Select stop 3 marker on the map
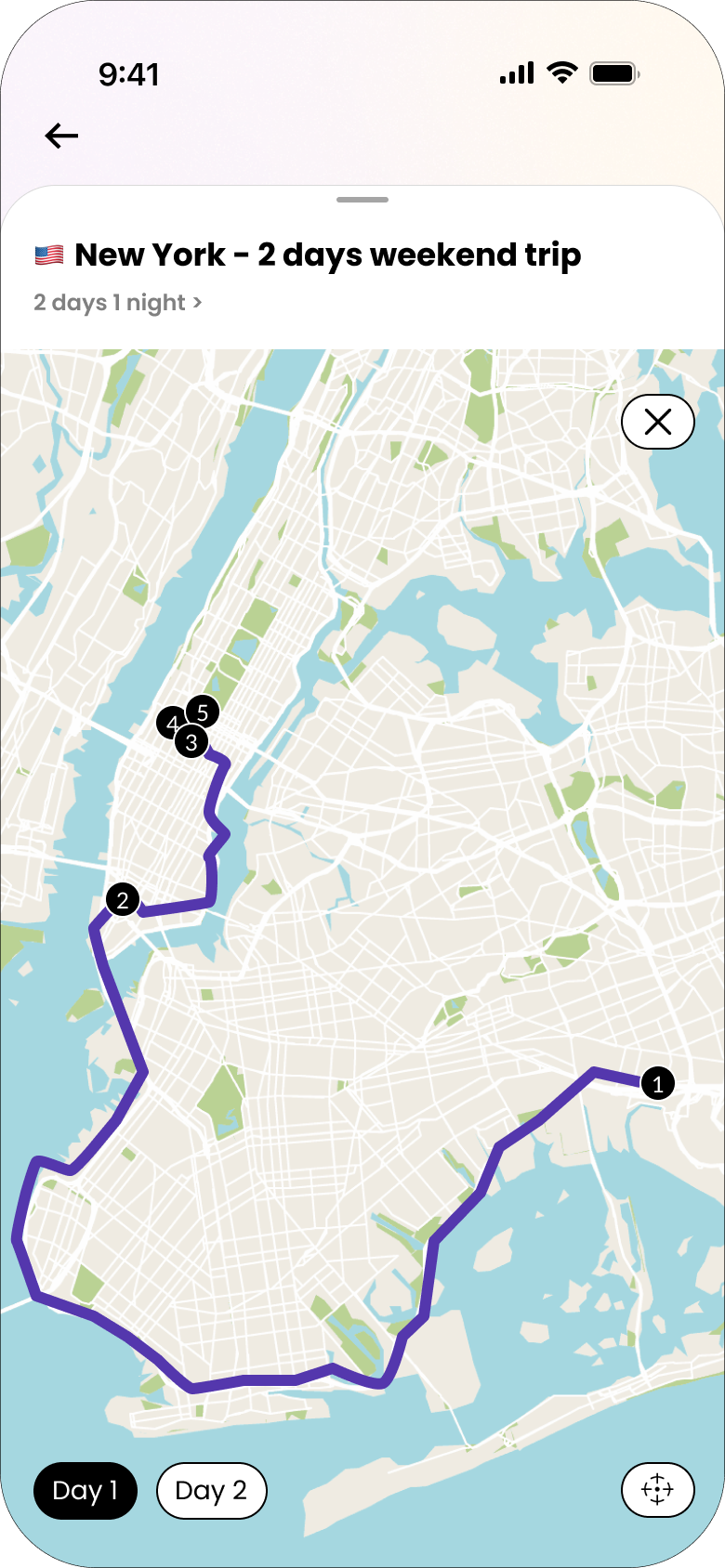 [192, 743]
